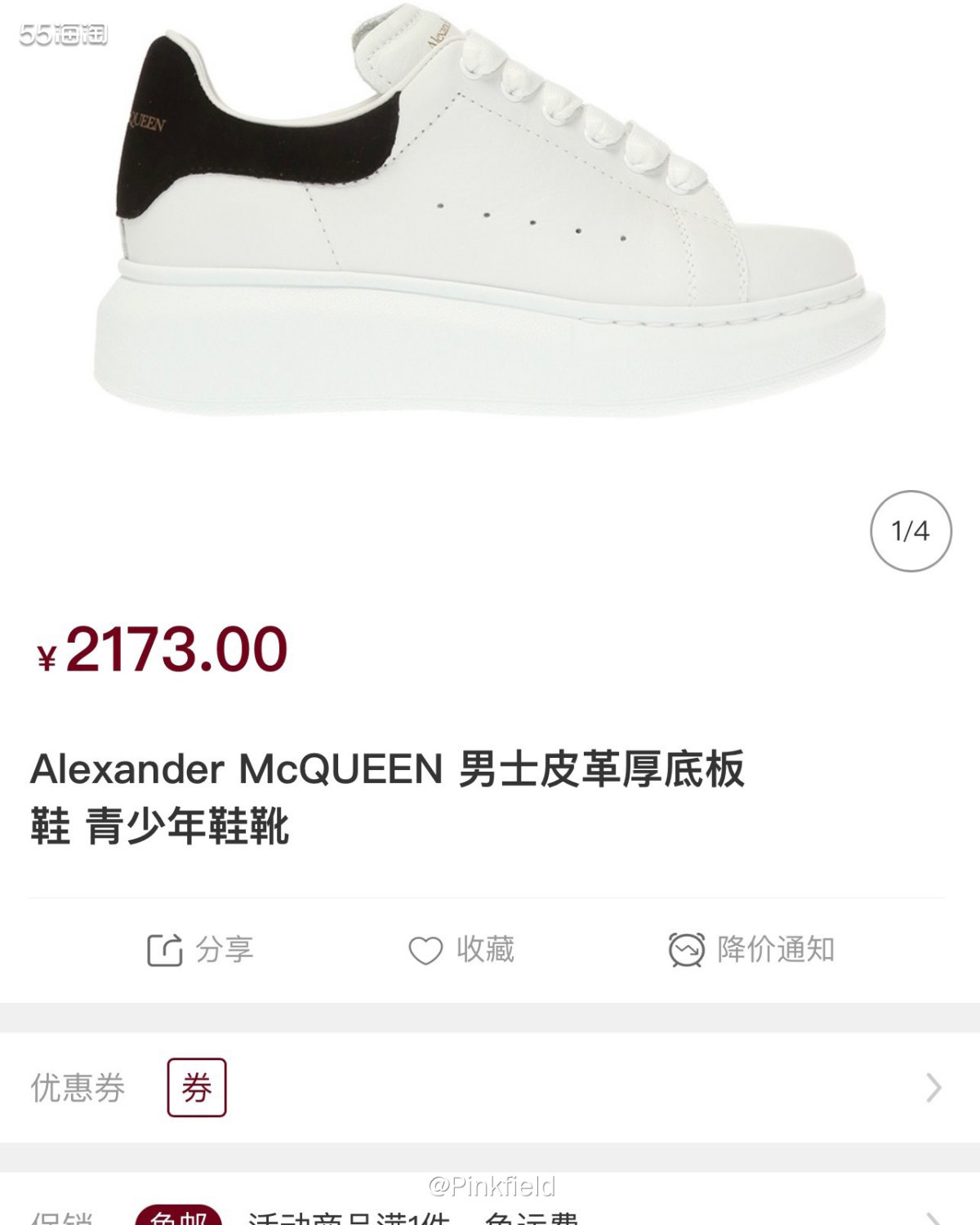Open the promotion (促销) free shipping row
Viewport: 980px width, 1225px height.
point(490,1215)
